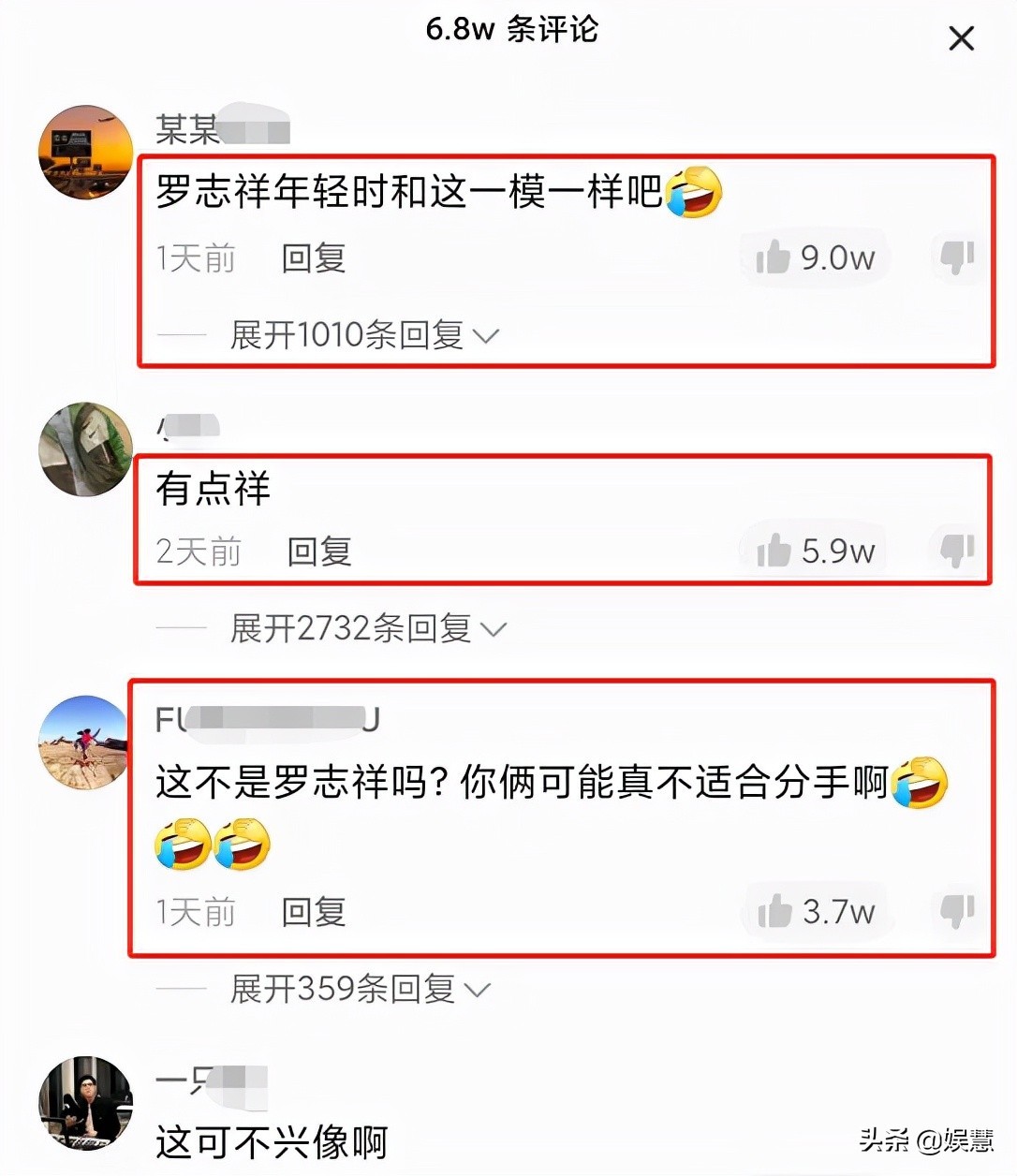Expand the 2732 replies
The height and width of the screenshot is (1176, 1017).
pyautogui.click(x=367, y=628)
